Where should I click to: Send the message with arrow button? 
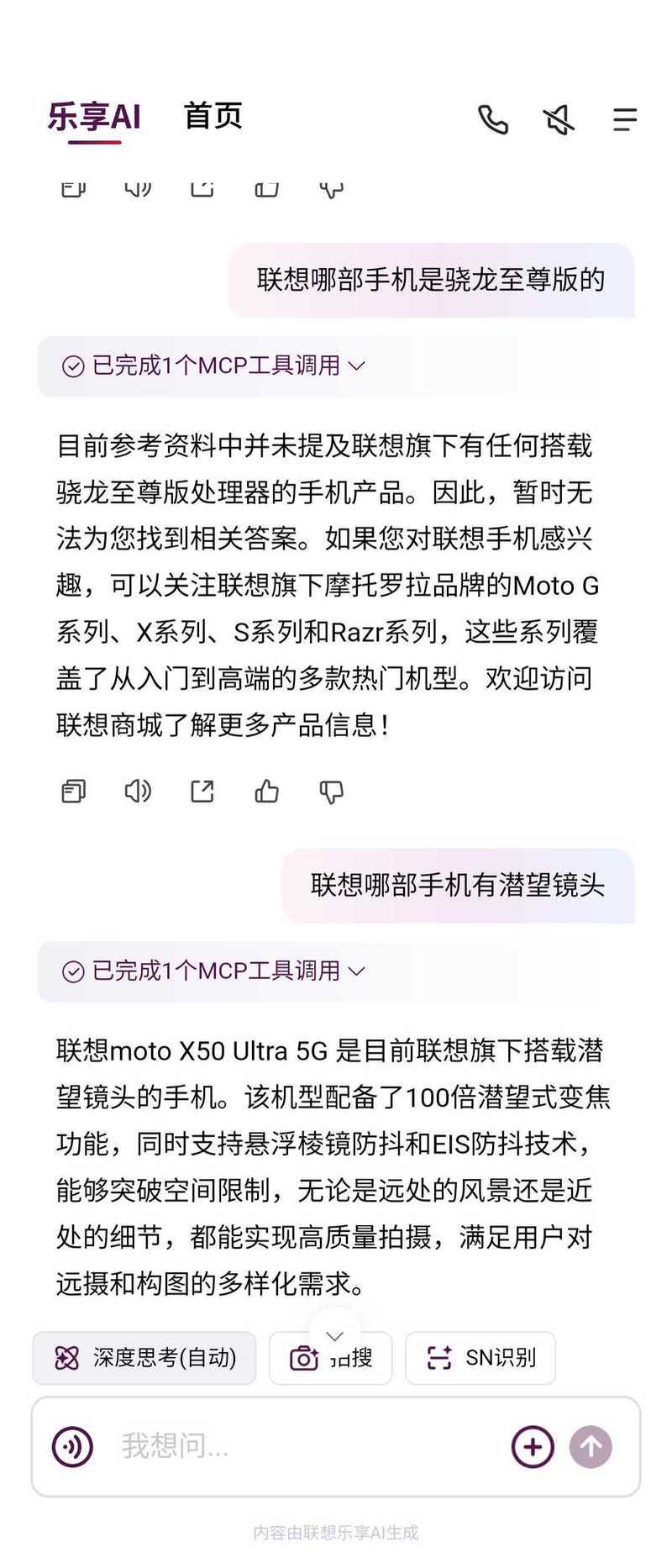click(x=591, y=1446)
